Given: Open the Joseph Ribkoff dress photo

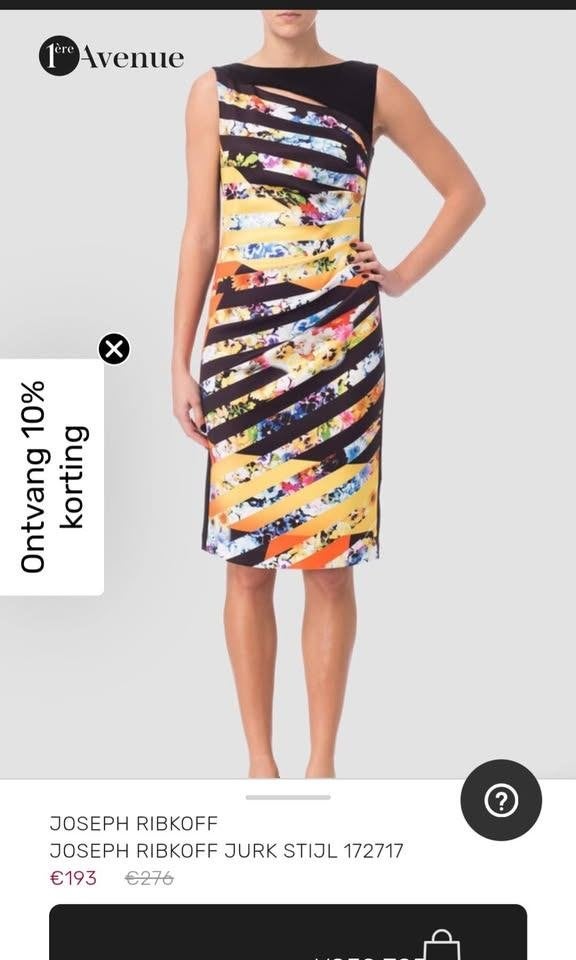Looking at the screenshot, I should tap(288, 394).
